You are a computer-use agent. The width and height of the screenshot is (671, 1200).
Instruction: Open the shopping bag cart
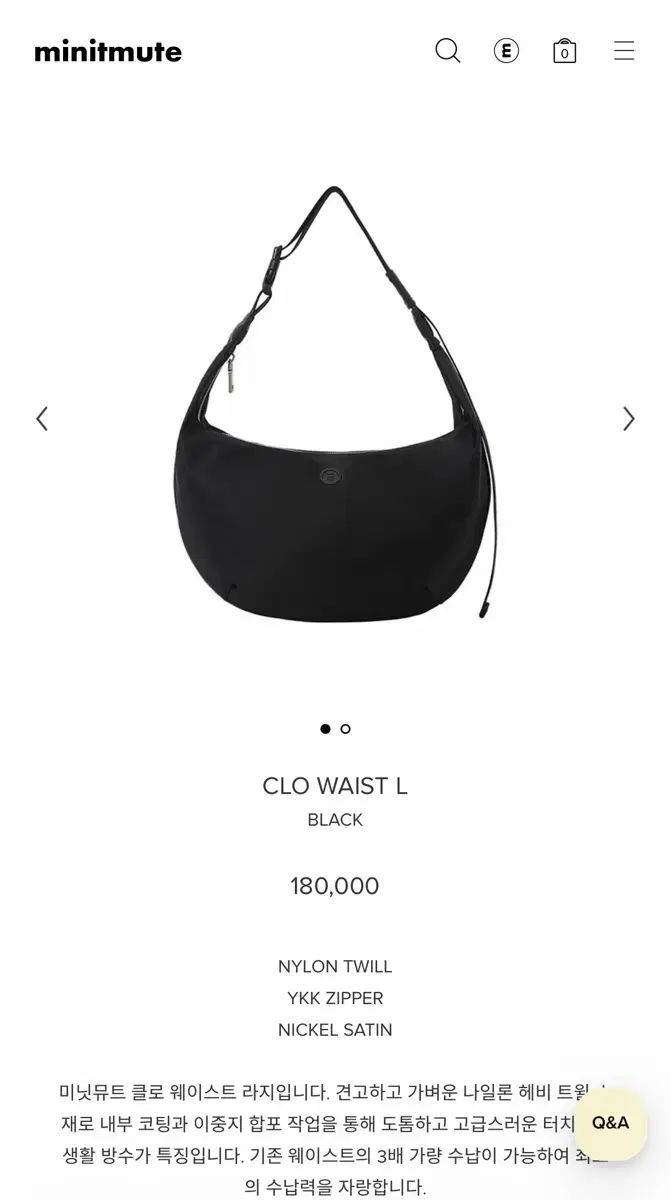coord(564,52)
